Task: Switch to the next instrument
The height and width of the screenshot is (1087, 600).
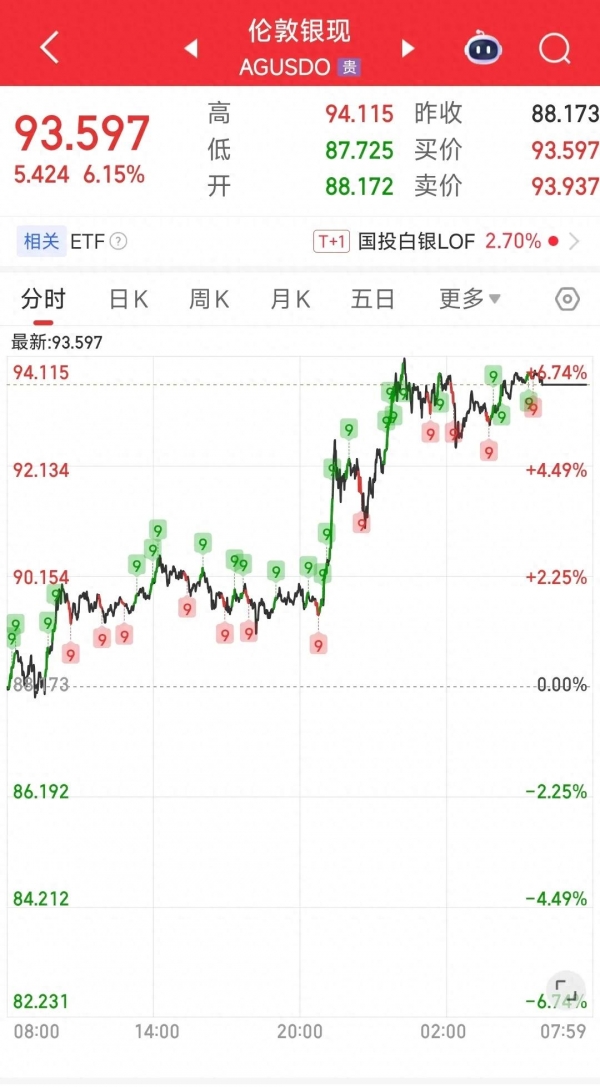Action: pos(408,48)
